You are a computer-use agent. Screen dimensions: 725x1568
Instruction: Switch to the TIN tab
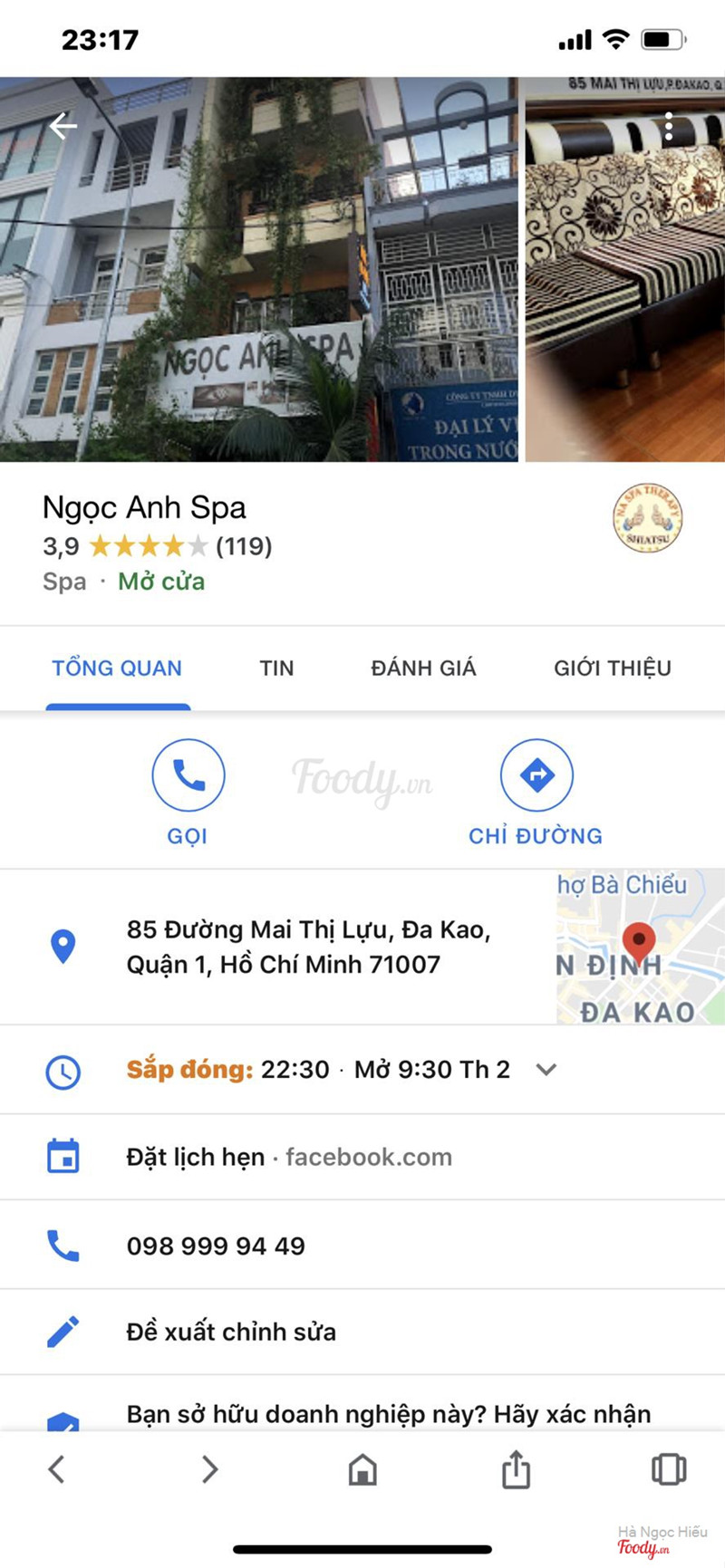276,669
